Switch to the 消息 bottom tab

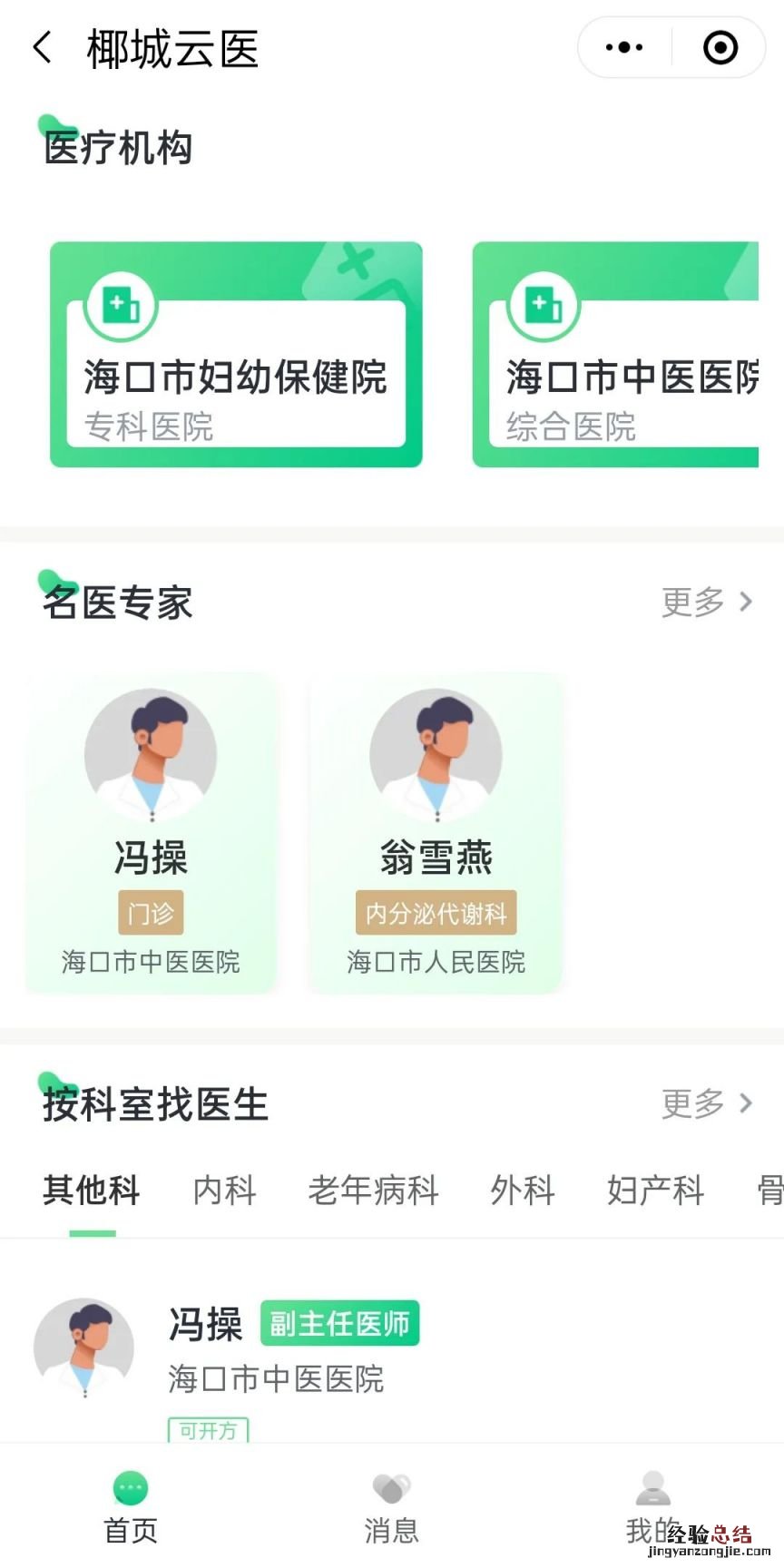[x=391, y=1508]
